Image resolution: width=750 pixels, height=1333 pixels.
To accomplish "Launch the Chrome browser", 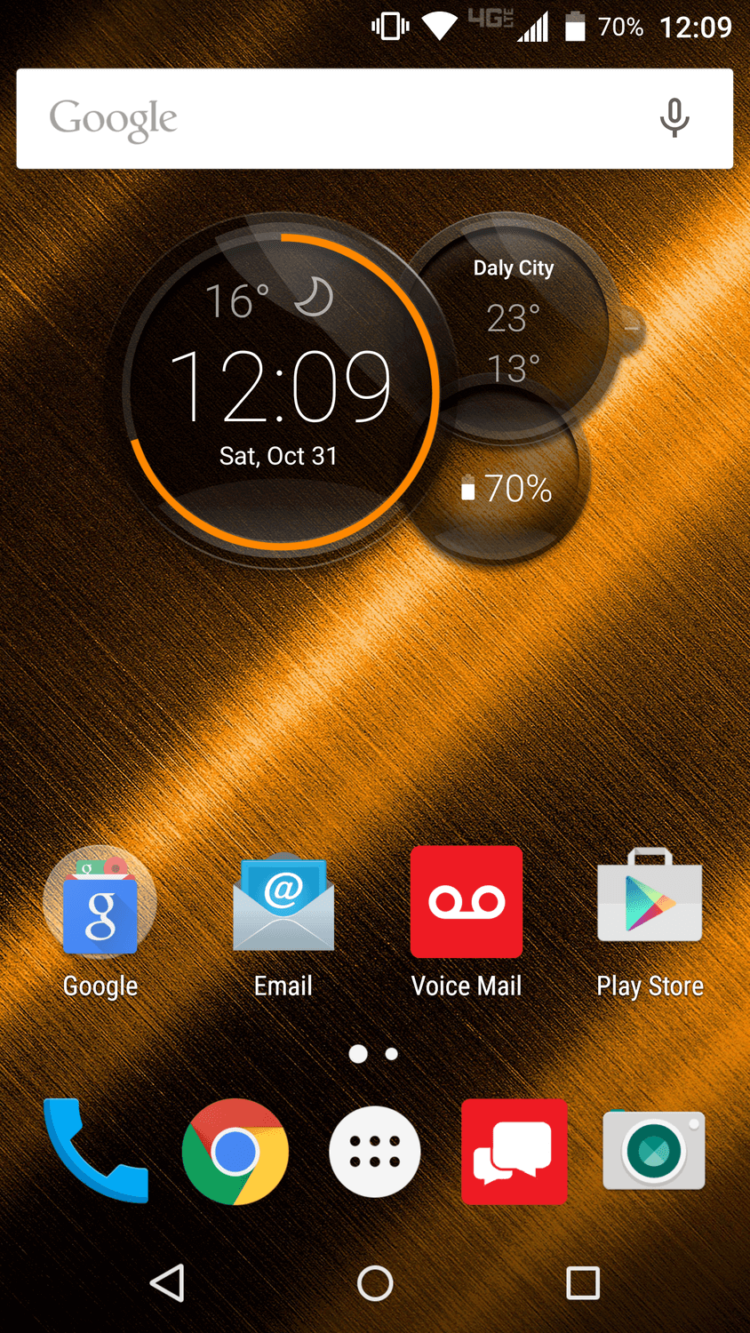I will click(x=235, y=1151).
